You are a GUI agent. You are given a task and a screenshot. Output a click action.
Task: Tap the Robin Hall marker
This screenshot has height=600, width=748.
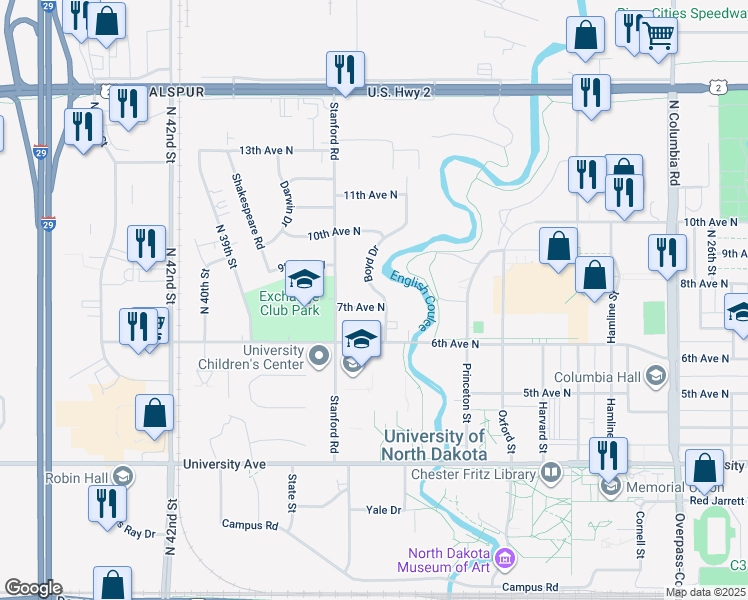coord(123,476)
